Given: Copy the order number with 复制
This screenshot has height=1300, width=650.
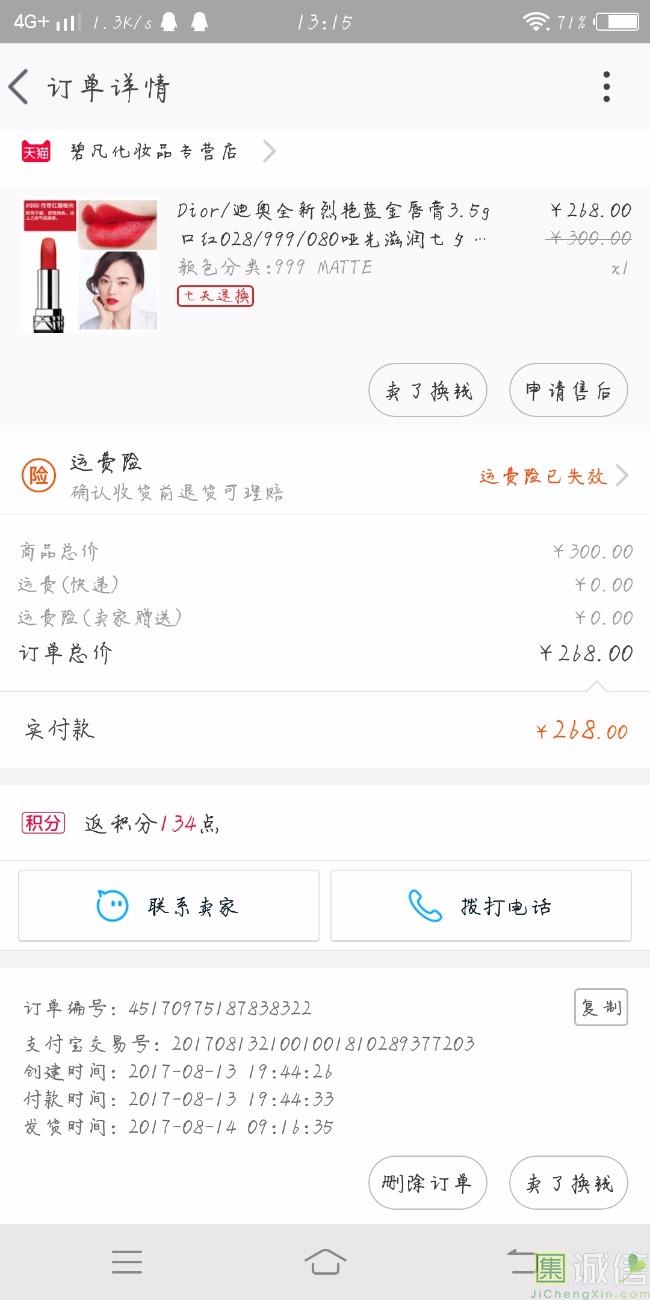Looking at the screenshot, I should point(600,1007).
